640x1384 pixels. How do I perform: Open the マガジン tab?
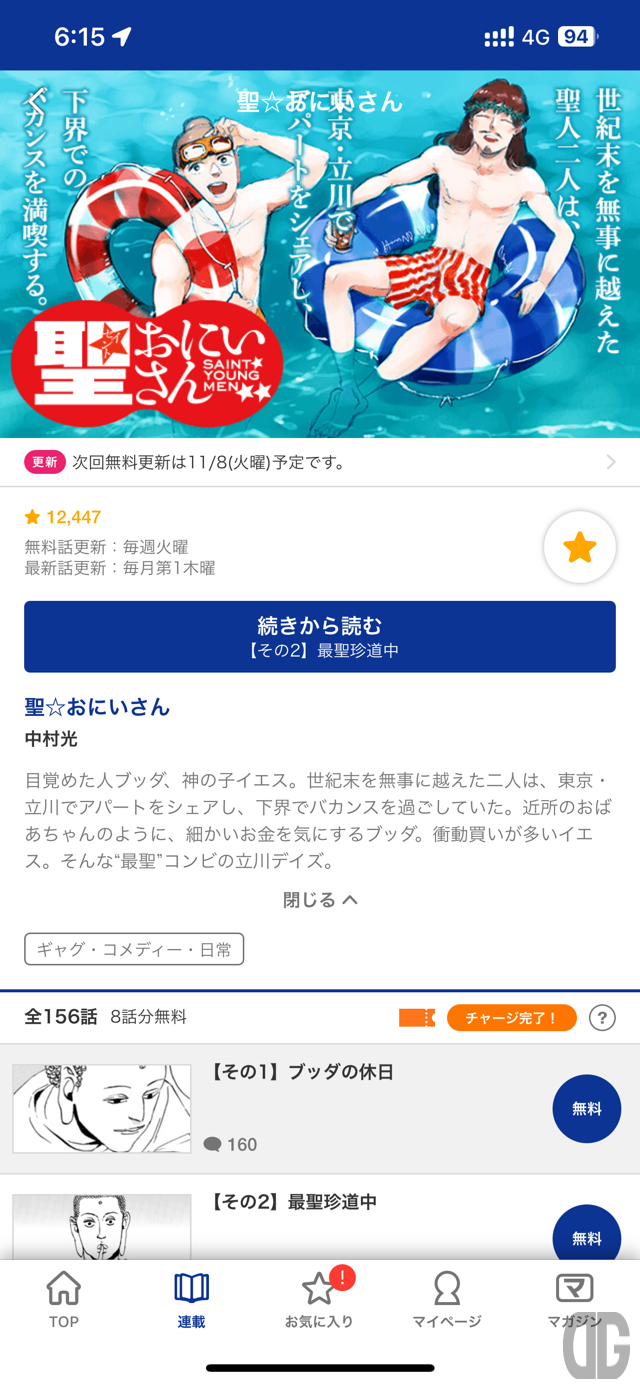point(574,1300)
